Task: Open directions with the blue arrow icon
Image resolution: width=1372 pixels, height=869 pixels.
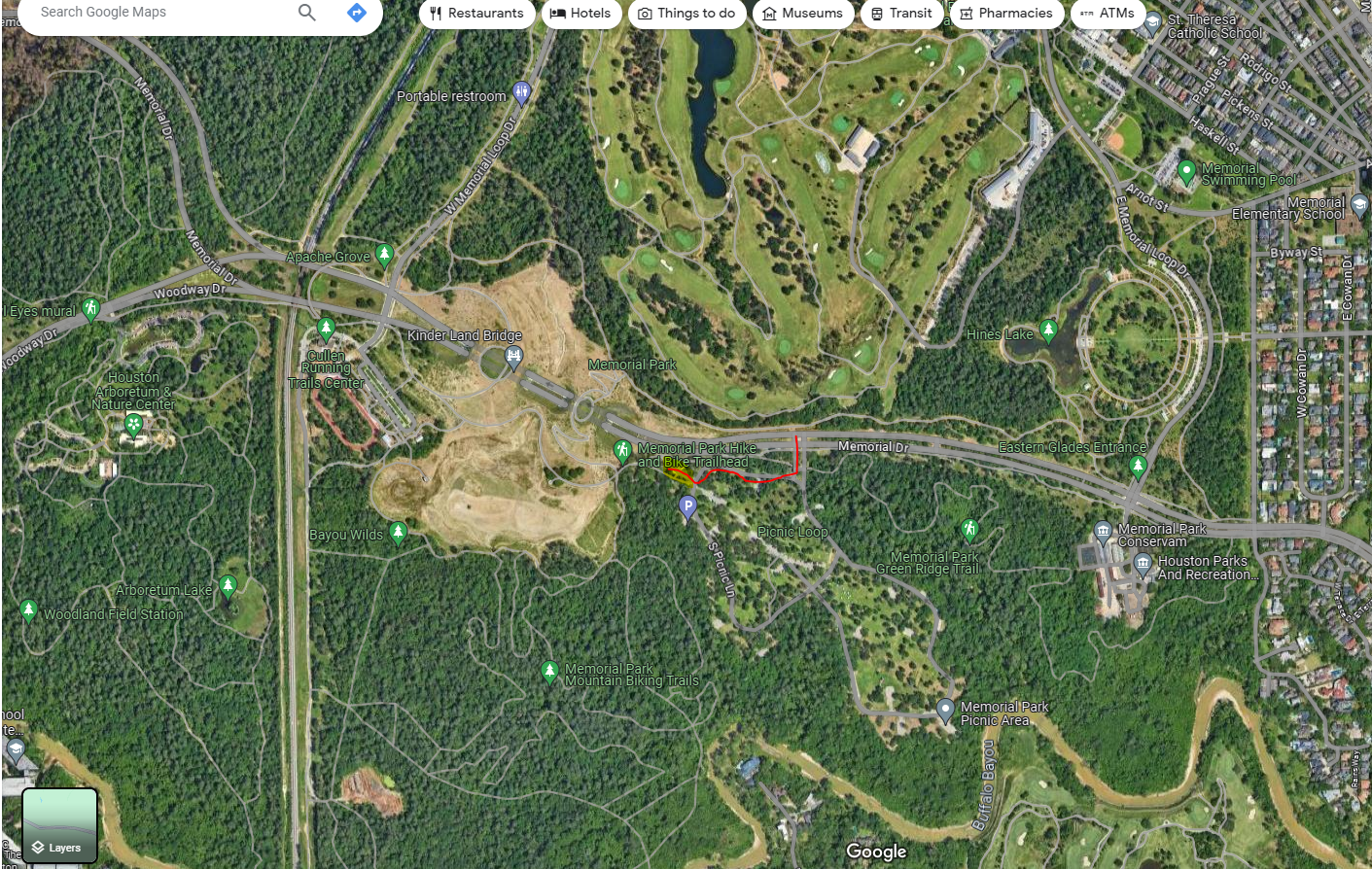Action: [357, 13]
